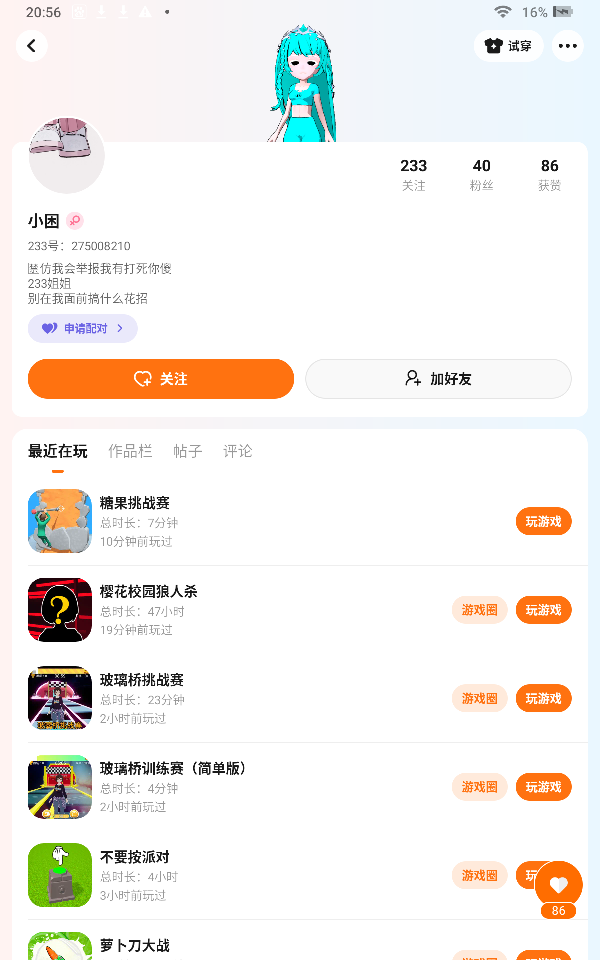Play 糖果挑战赛 with 玩游戏

[x=543, y=521]
